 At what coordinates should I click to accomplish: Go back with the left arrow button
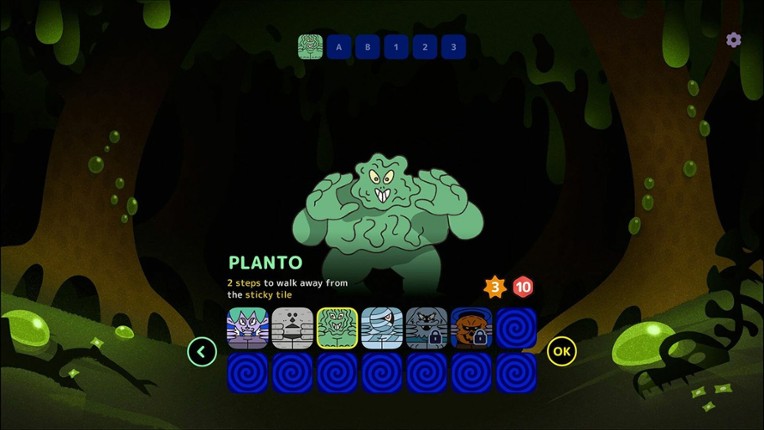(202, 351)
